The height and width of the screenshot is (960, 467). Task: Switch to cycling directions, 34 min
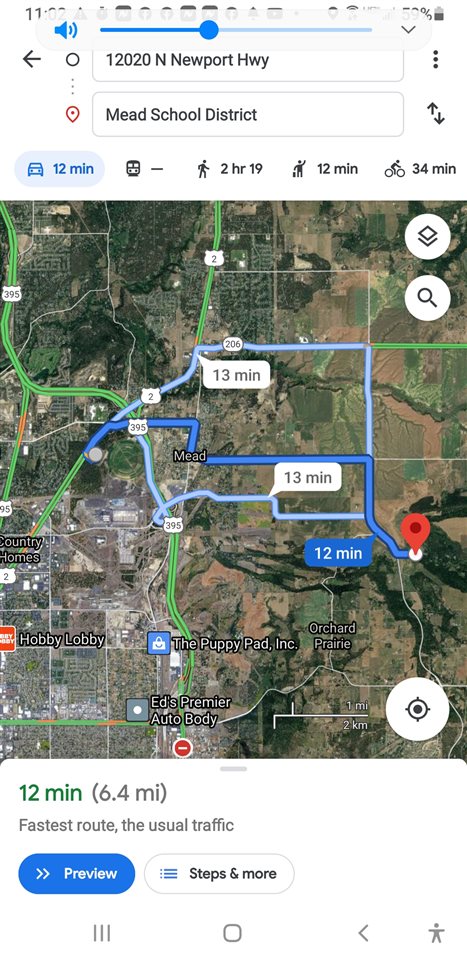pos(420,169)
